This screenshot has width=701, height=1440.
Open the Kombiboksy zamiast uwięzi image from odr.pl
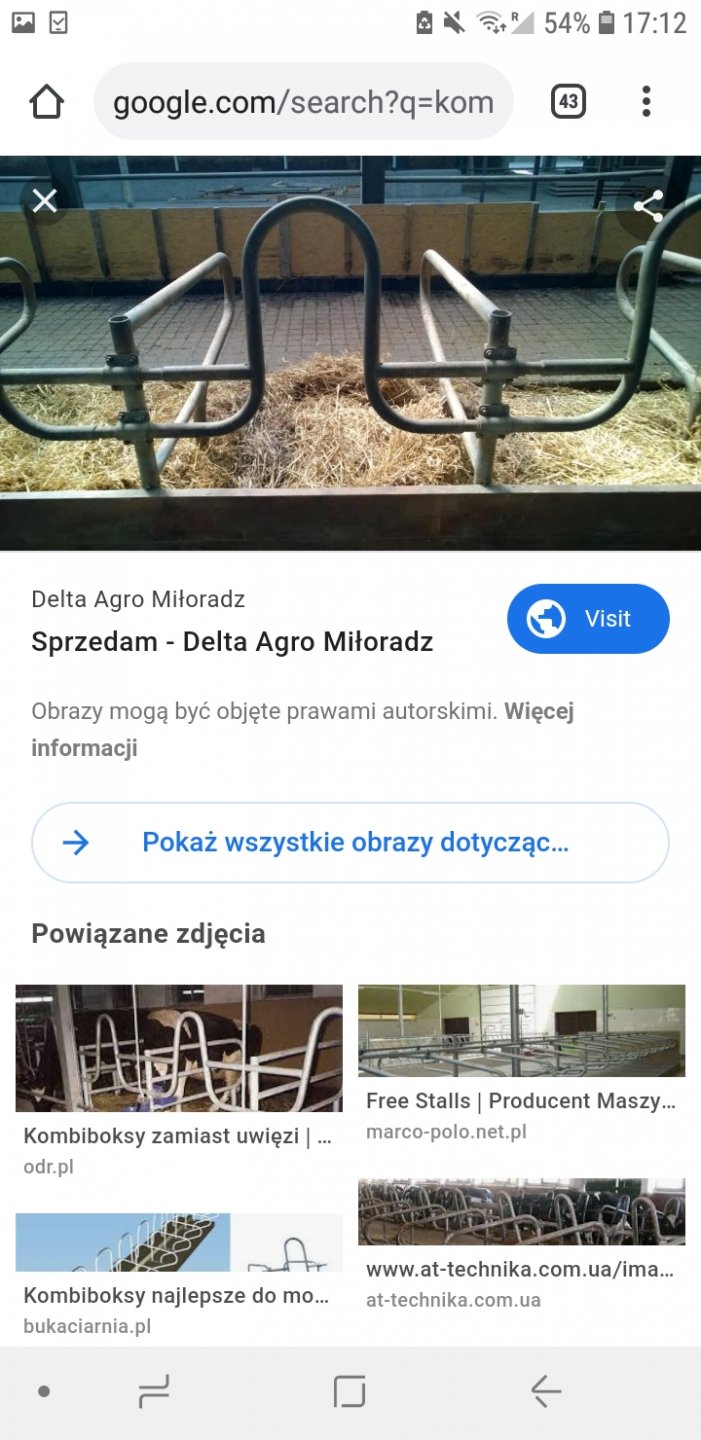point(179,1048)
